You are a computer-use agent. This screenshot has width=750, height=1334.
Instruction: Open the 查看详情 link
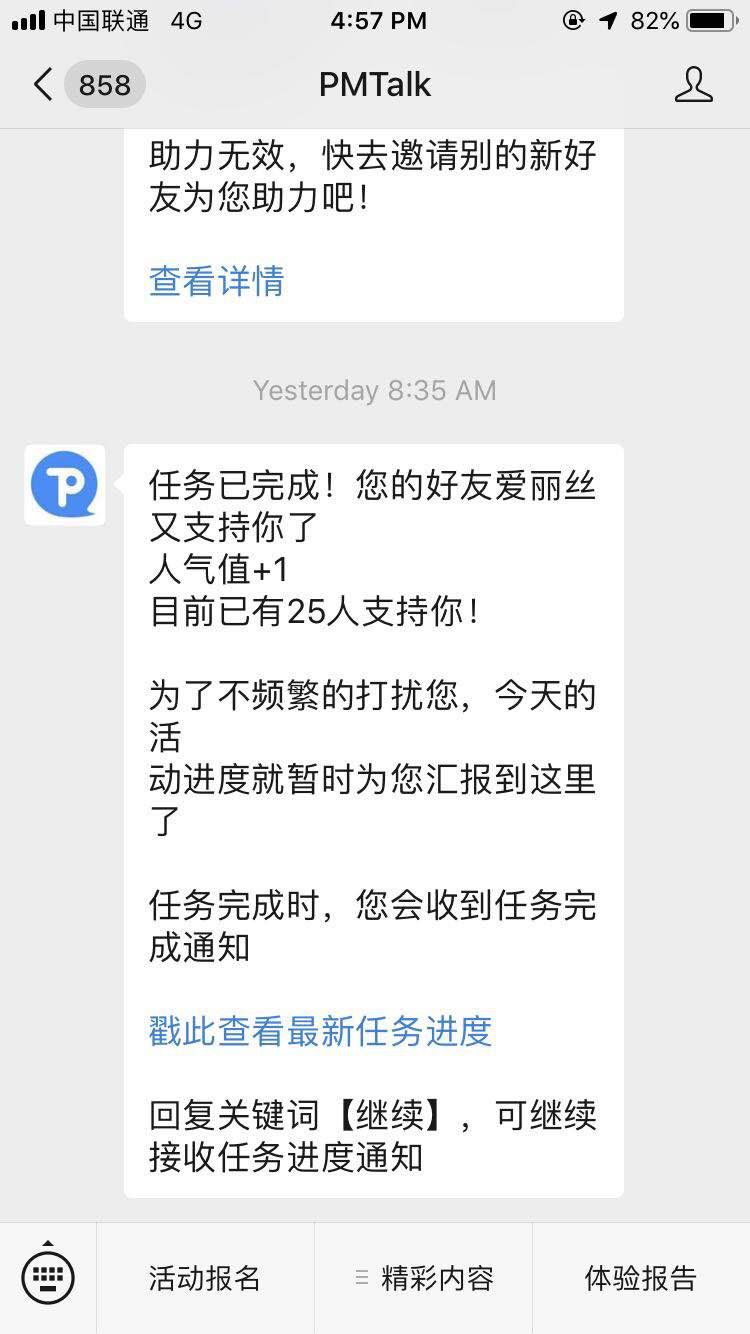pos(216,281)
